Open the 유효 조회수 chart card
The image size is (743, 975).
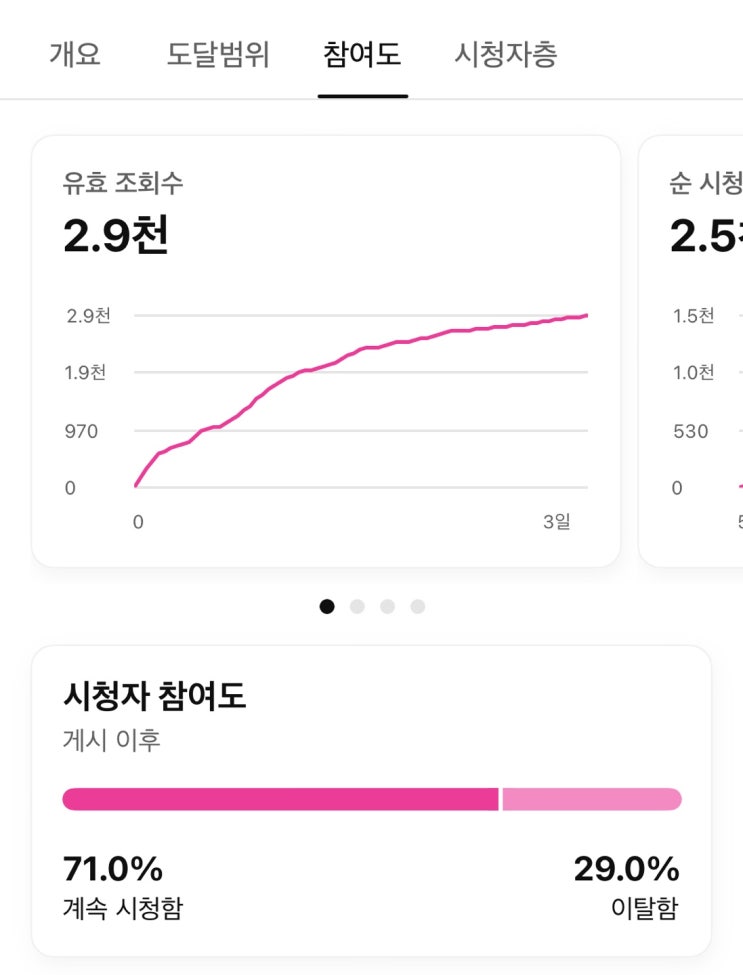(x=326, y=351)
